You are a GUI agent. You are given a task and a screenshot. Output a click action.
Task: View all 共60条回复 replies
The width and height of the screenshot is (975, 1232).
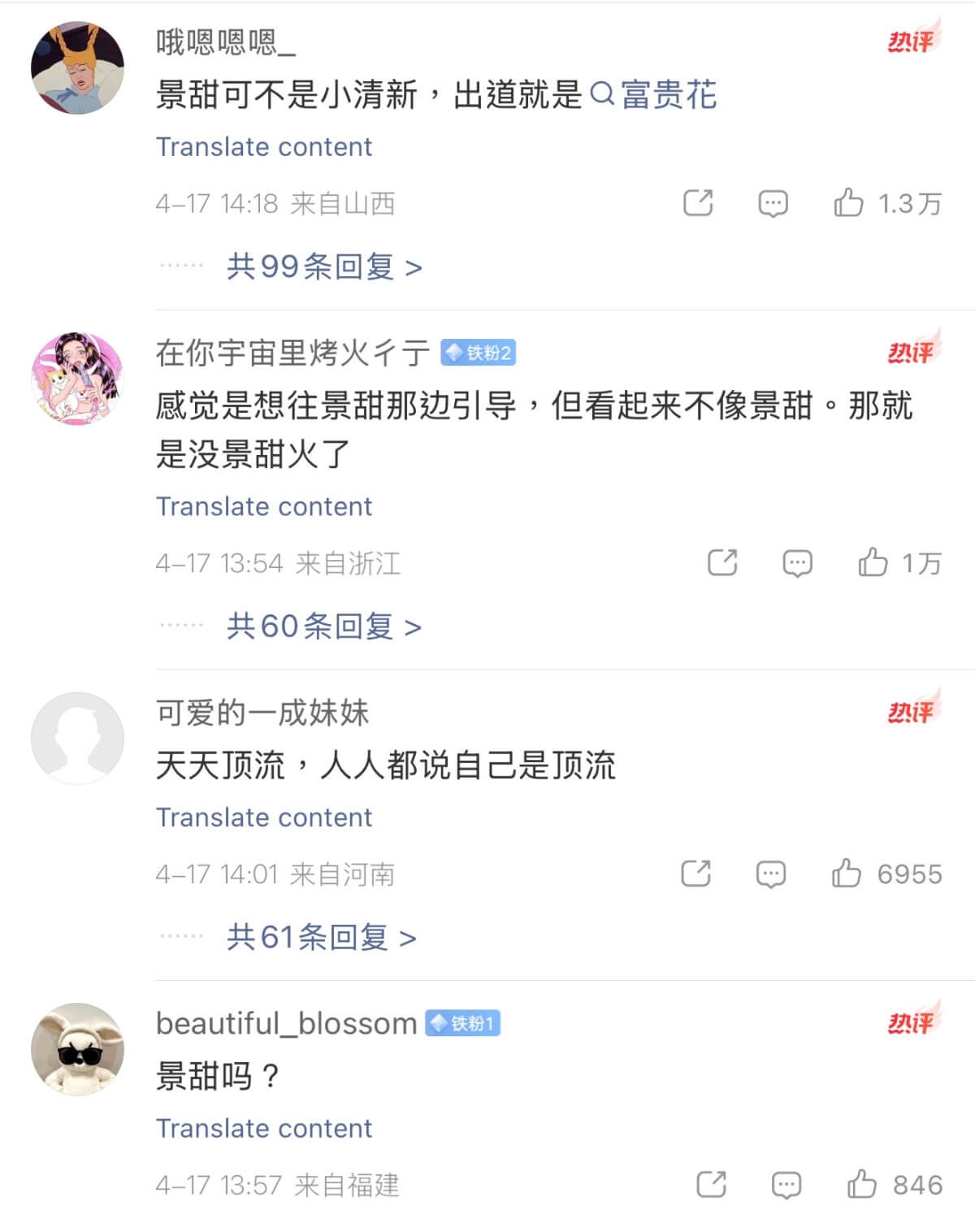[323, 627]
